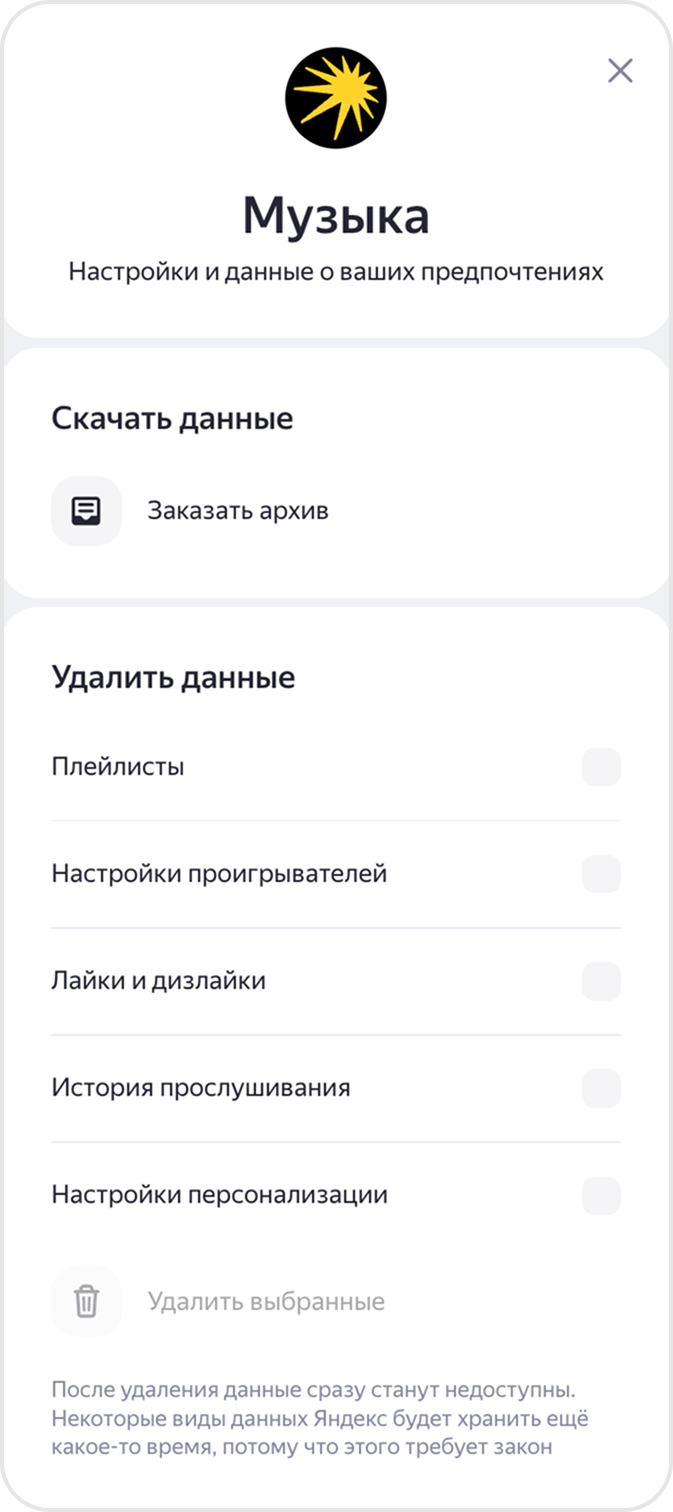Tap Удалить выбранные trash button
Screen dimensions: 673x1512
[x=86, y=1302]
